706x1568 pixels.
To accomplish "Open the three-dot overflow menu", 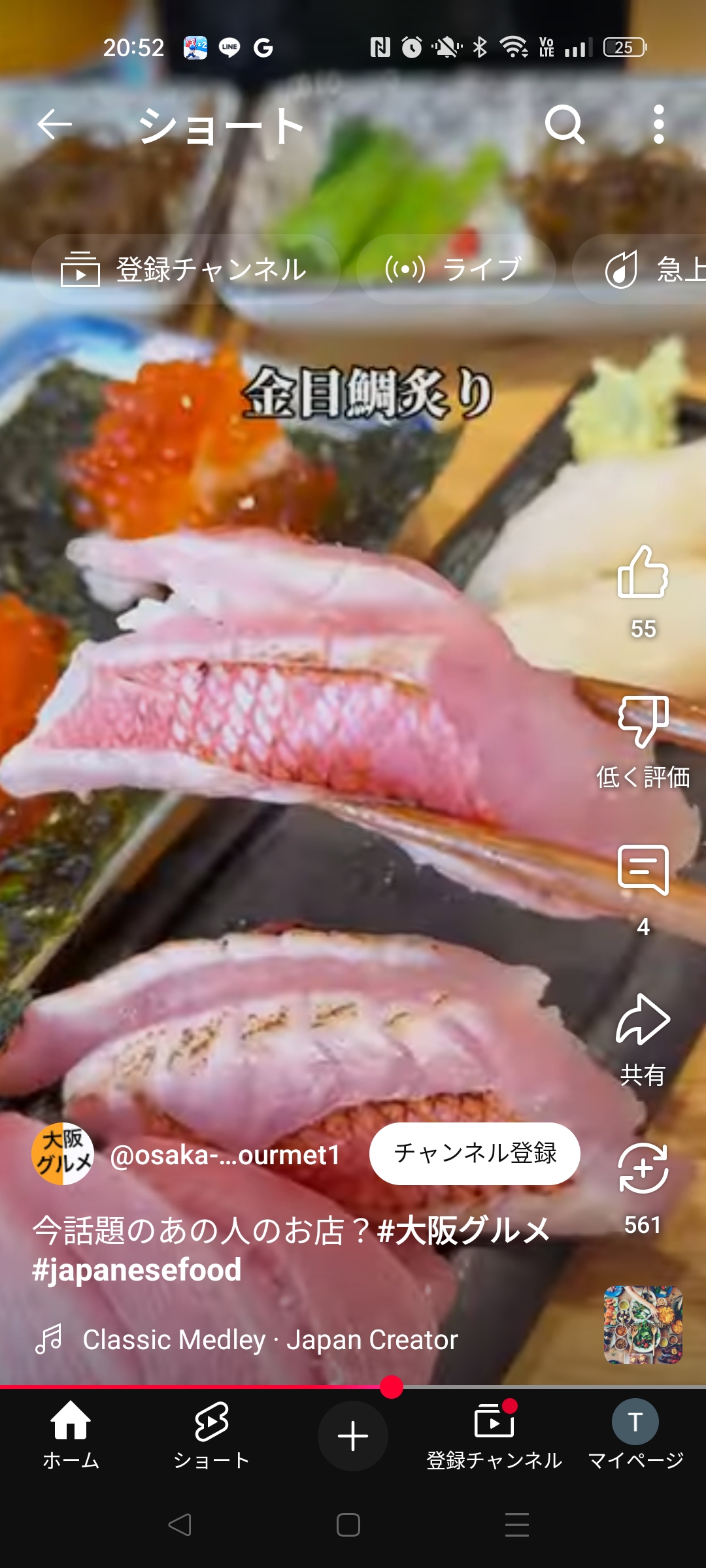I will [659, 124].
